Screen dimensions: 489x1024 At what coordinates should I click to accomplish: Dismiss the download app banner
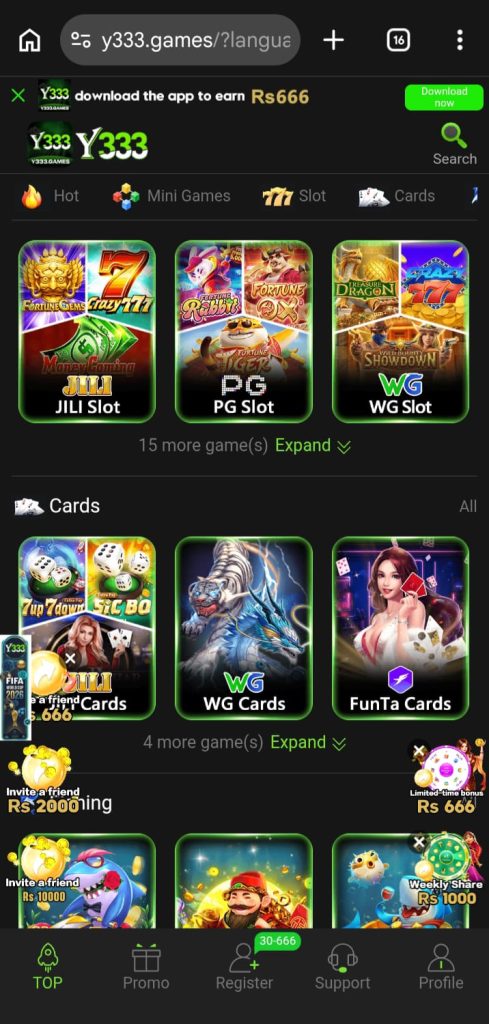tap(18, 96)
